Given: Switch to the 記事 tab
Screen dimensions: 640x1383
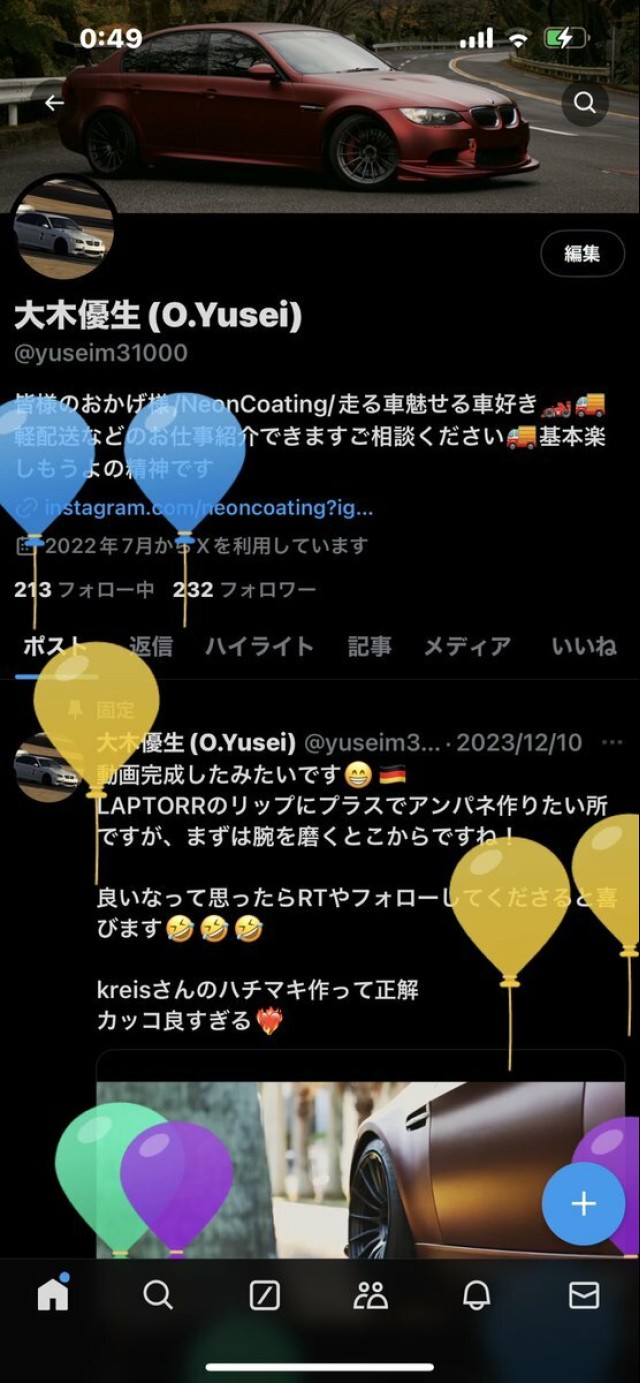Looking at the screenshot, I should [369, 646].
